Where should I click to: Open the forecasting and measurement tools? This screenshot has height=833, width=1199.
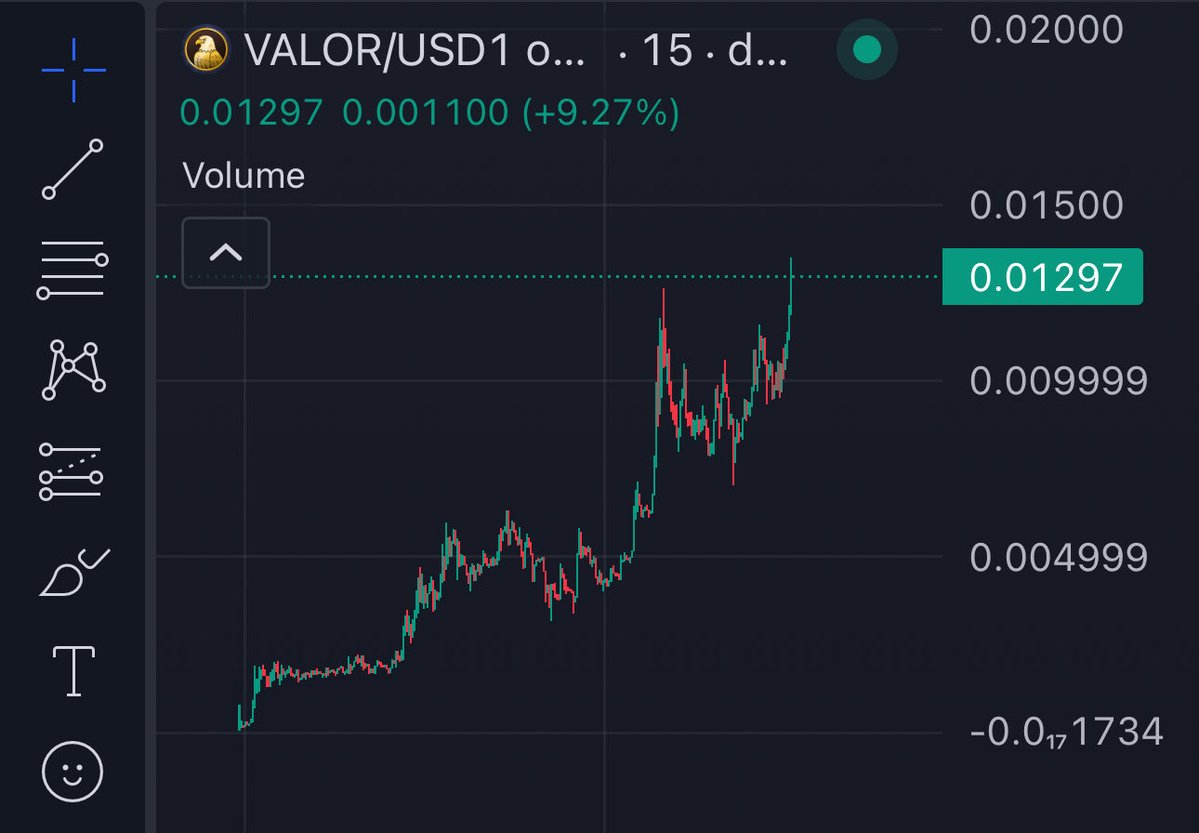pos(73,472)
